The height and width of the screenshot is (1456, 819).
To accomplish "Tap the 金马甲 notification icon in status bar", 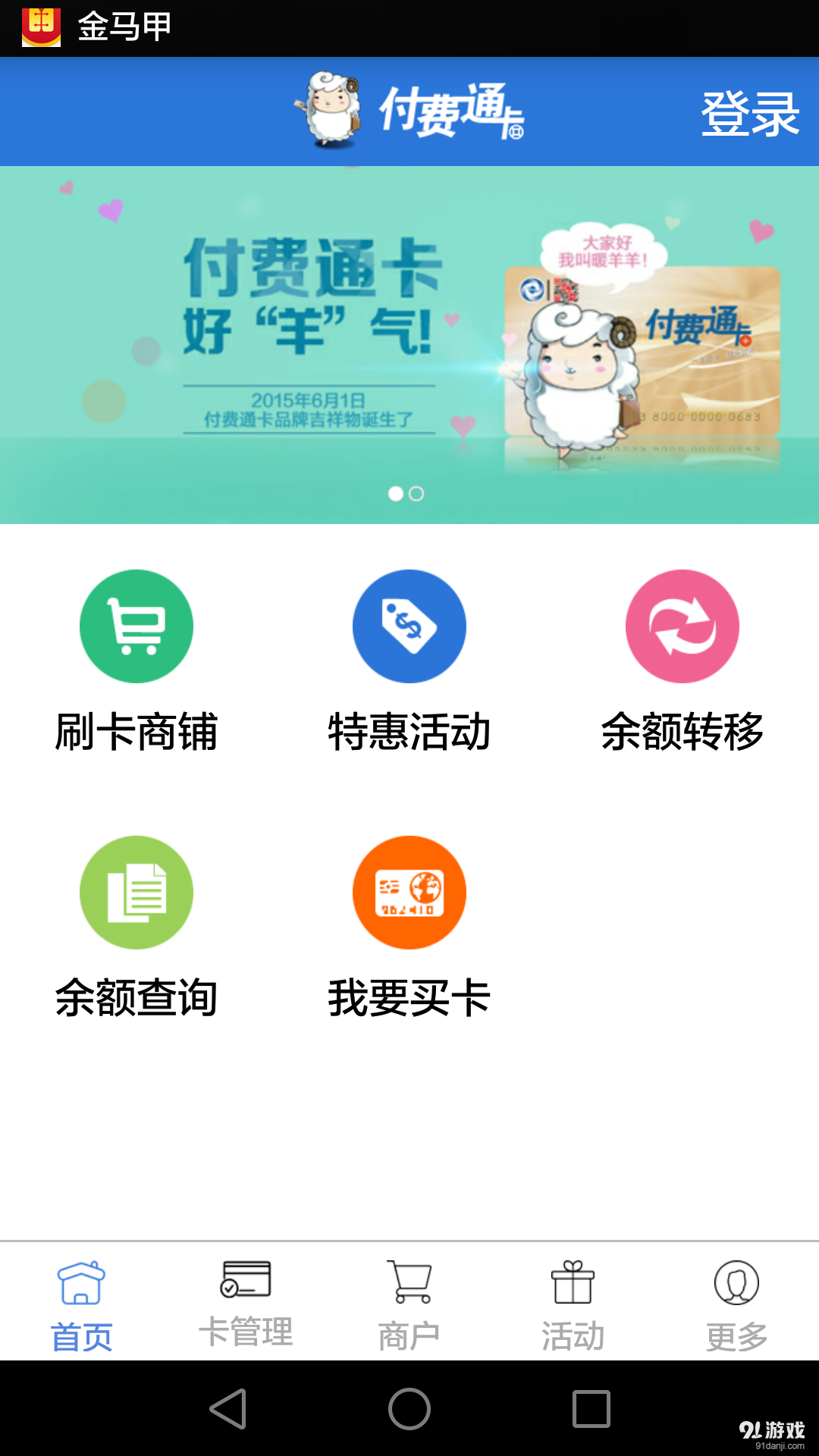I will pyautogui.click(x=42, y=25).
